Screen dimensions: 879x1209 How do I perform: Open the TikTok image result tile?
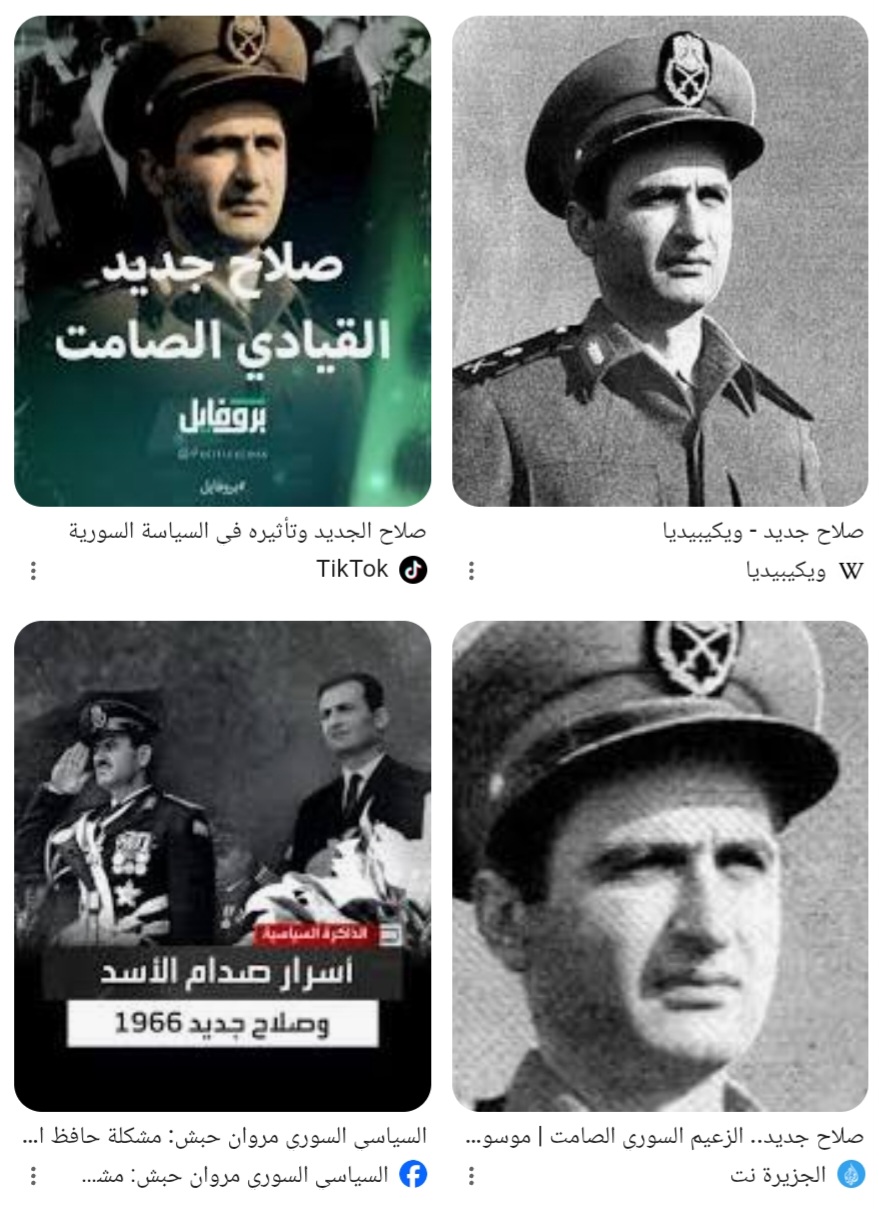click(222, 261)
